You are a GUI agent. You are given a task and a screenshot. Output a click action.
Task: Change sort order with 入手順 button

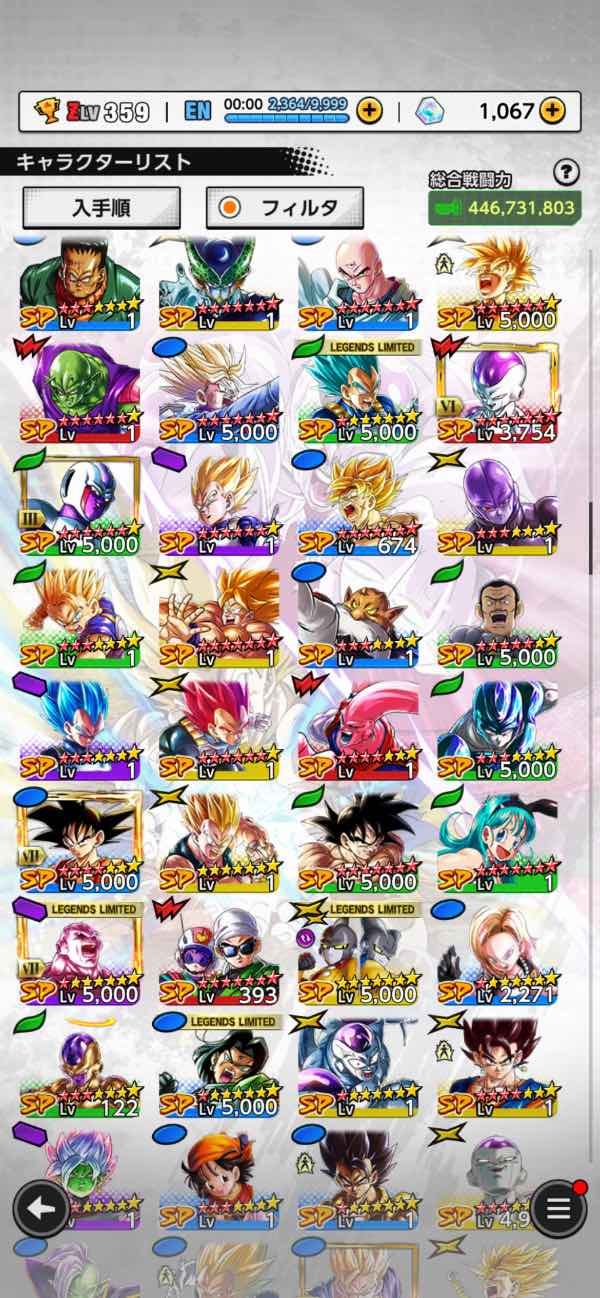(x=101, y=208)
